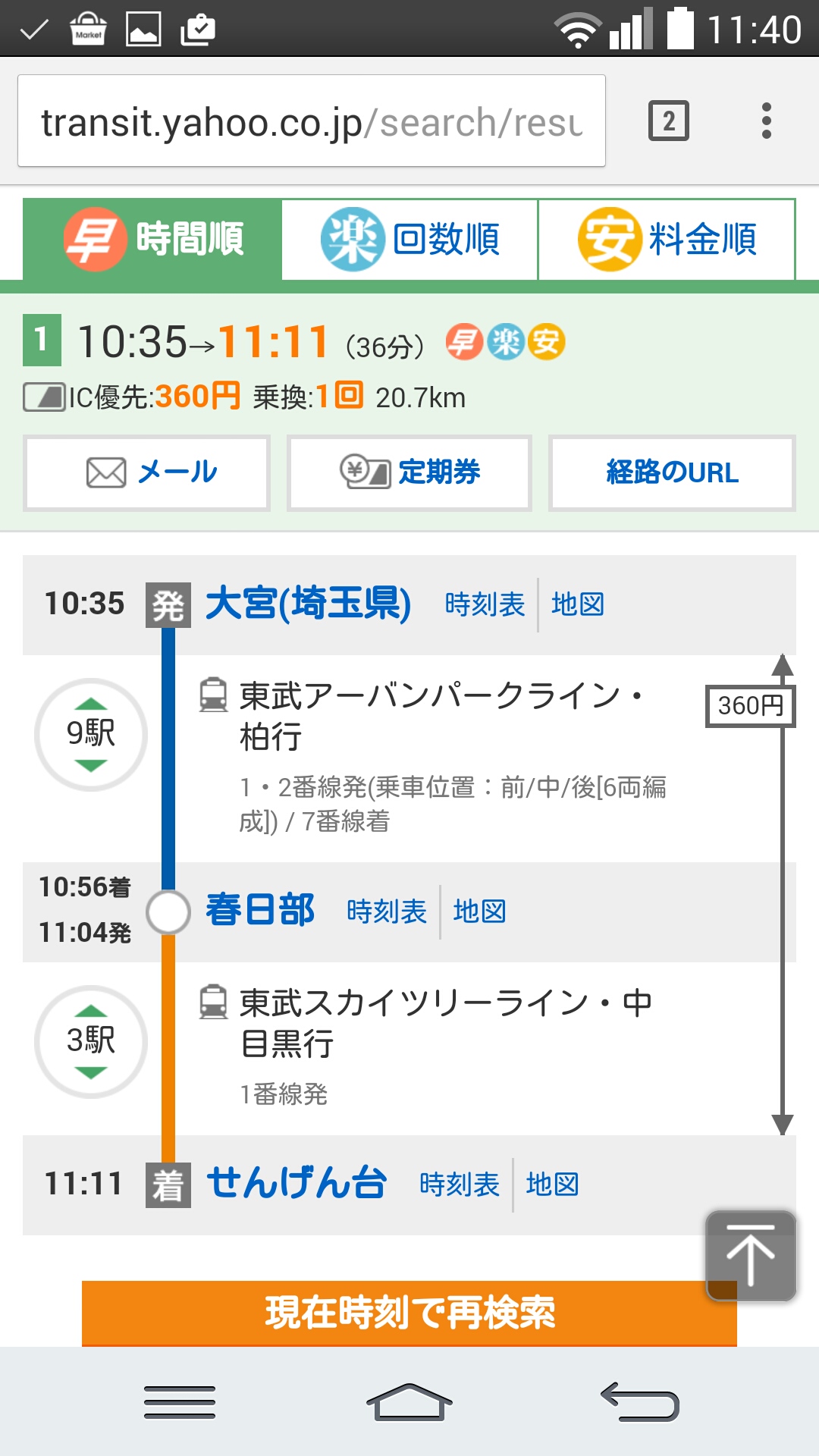Send the route by メール
The image size is (819, 1456).
click(x=147, y=472)
